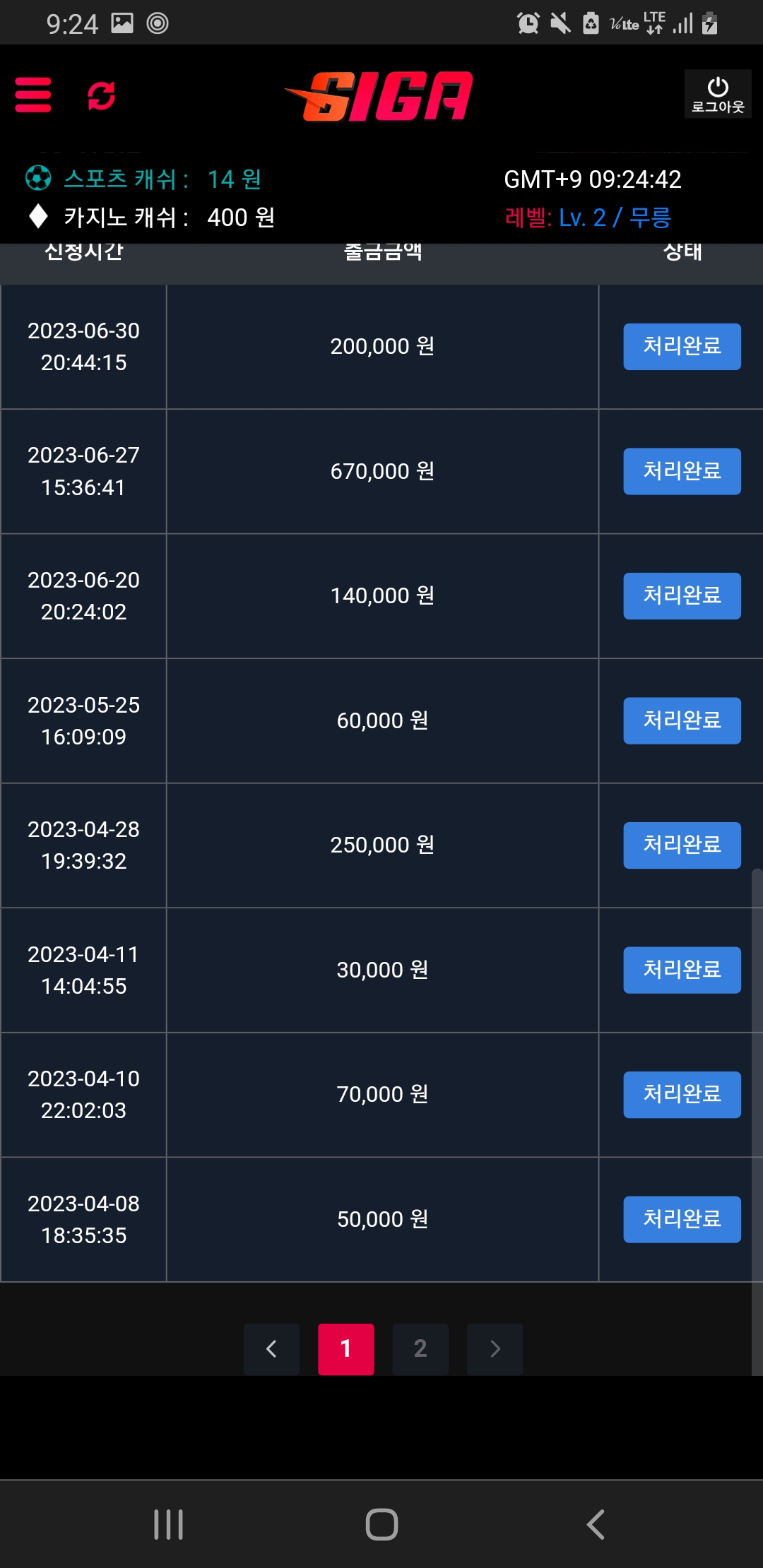
Task: Tap 처리완료 for the 70,000 원 withdrawal
Action: (682, 1095)
